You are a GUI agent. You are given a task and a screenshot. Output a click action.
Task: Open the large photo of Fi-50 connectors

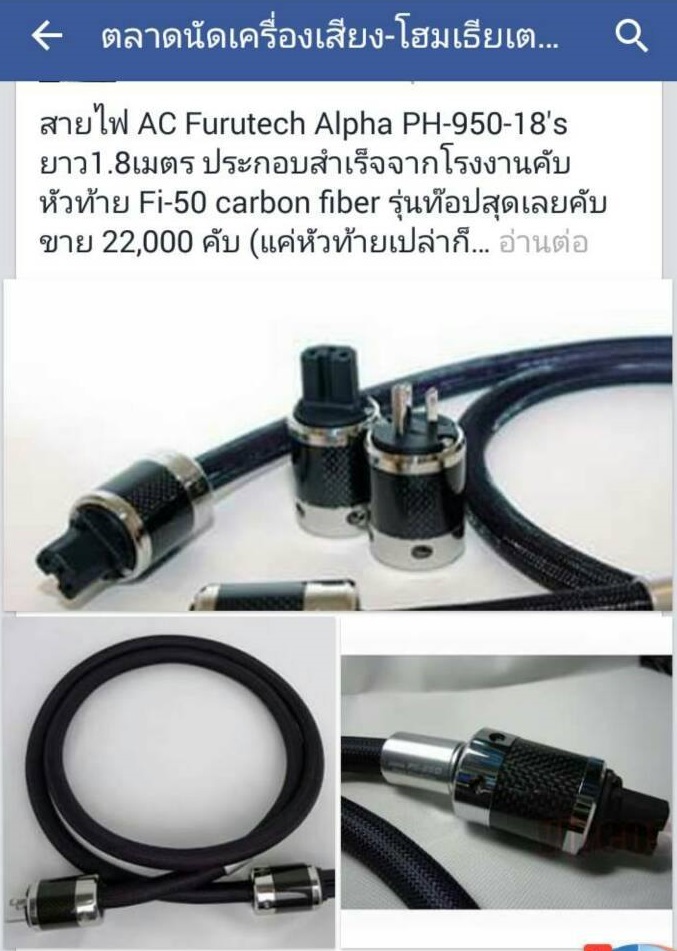point(338,445)
